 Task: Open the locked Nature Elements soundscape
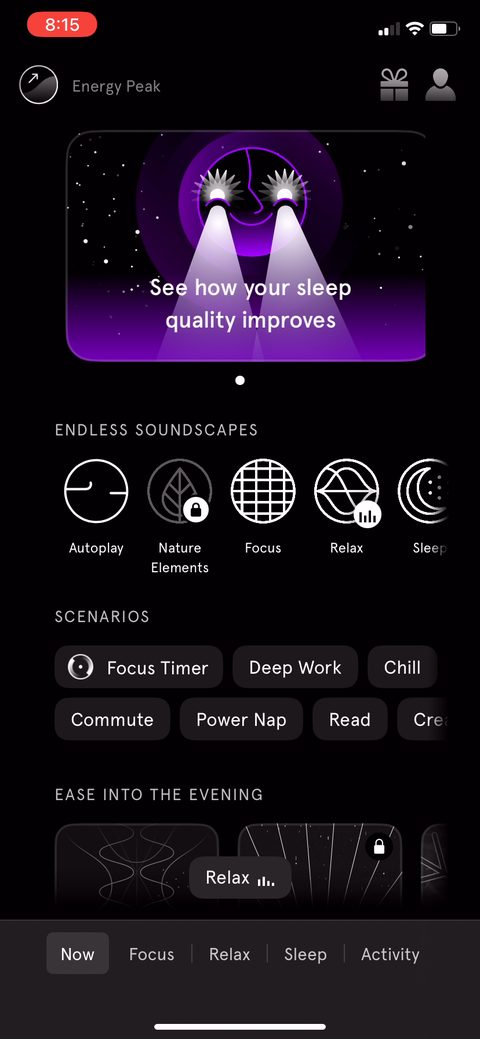[x=180, y=491]
